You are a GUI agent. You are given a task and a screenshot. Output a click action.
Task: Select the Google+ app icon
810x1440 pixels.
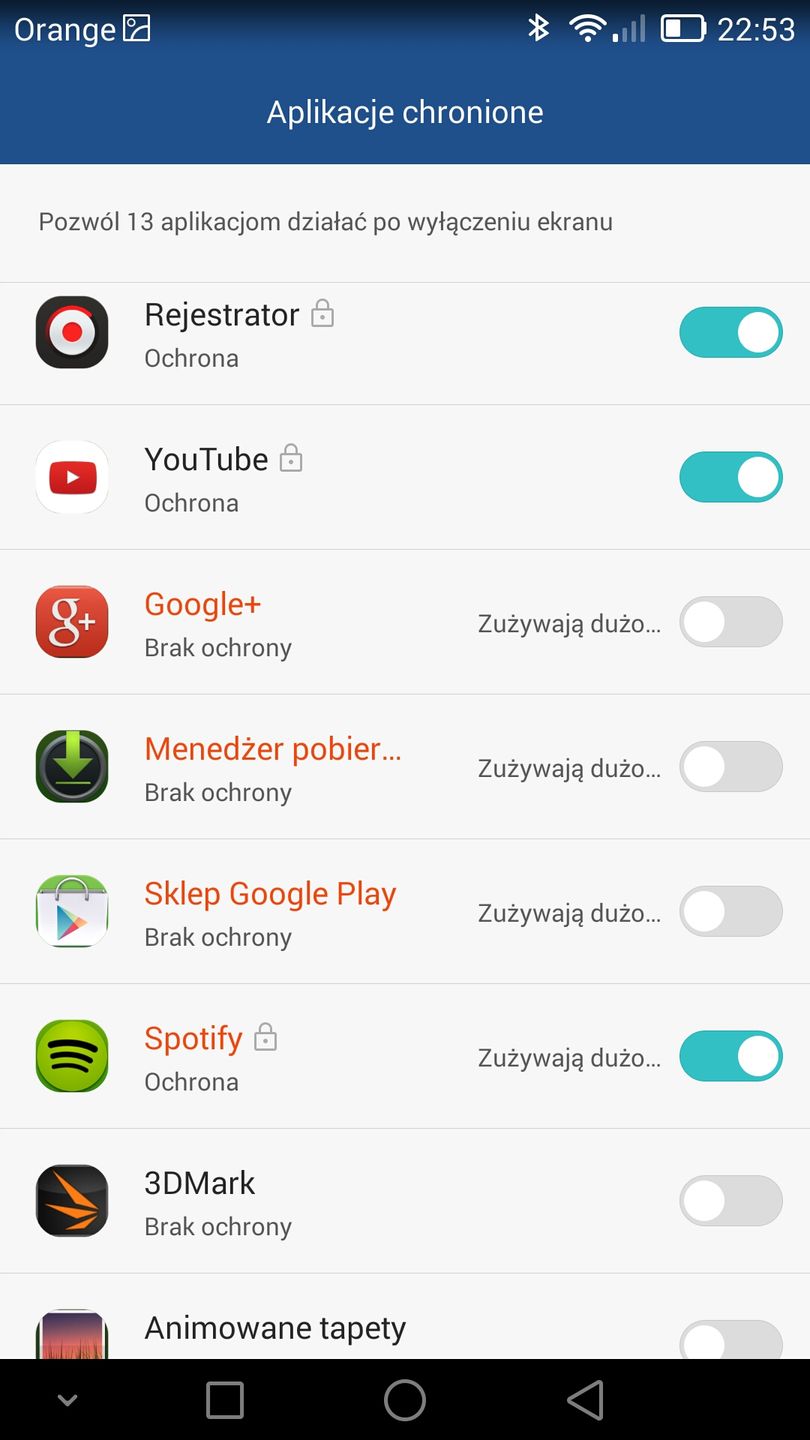coord(71,621)
